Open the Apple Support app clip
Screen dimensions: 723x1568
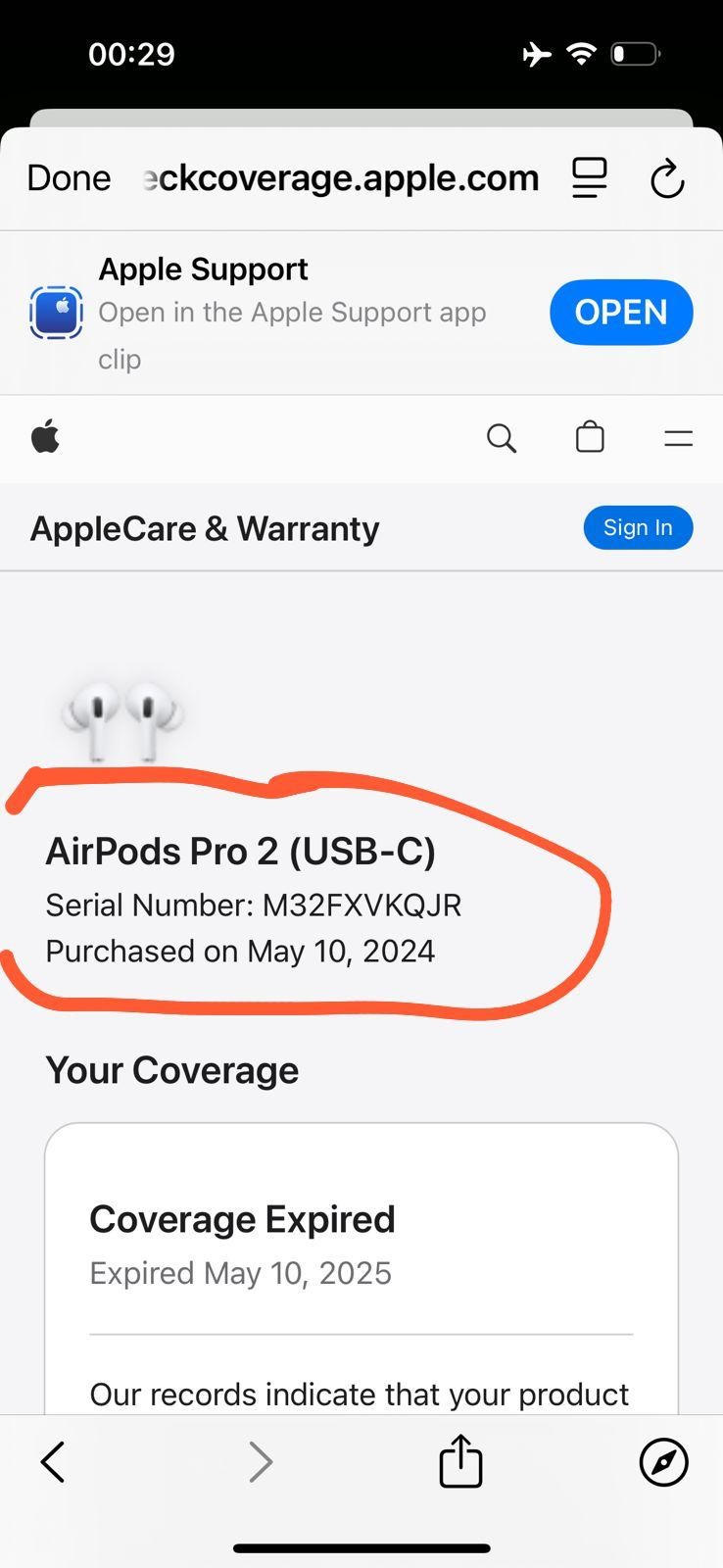point(621,313)
